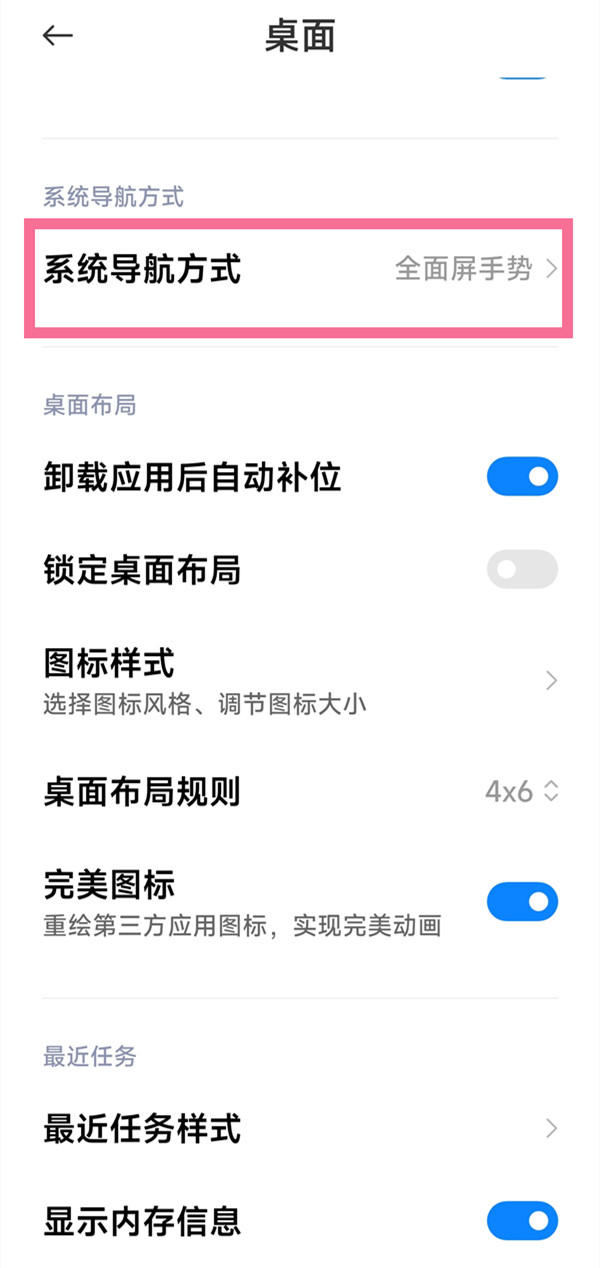Open 系统导航方式 setting
This screenshot has height=1268, width=600.
(x=299, y=270)
